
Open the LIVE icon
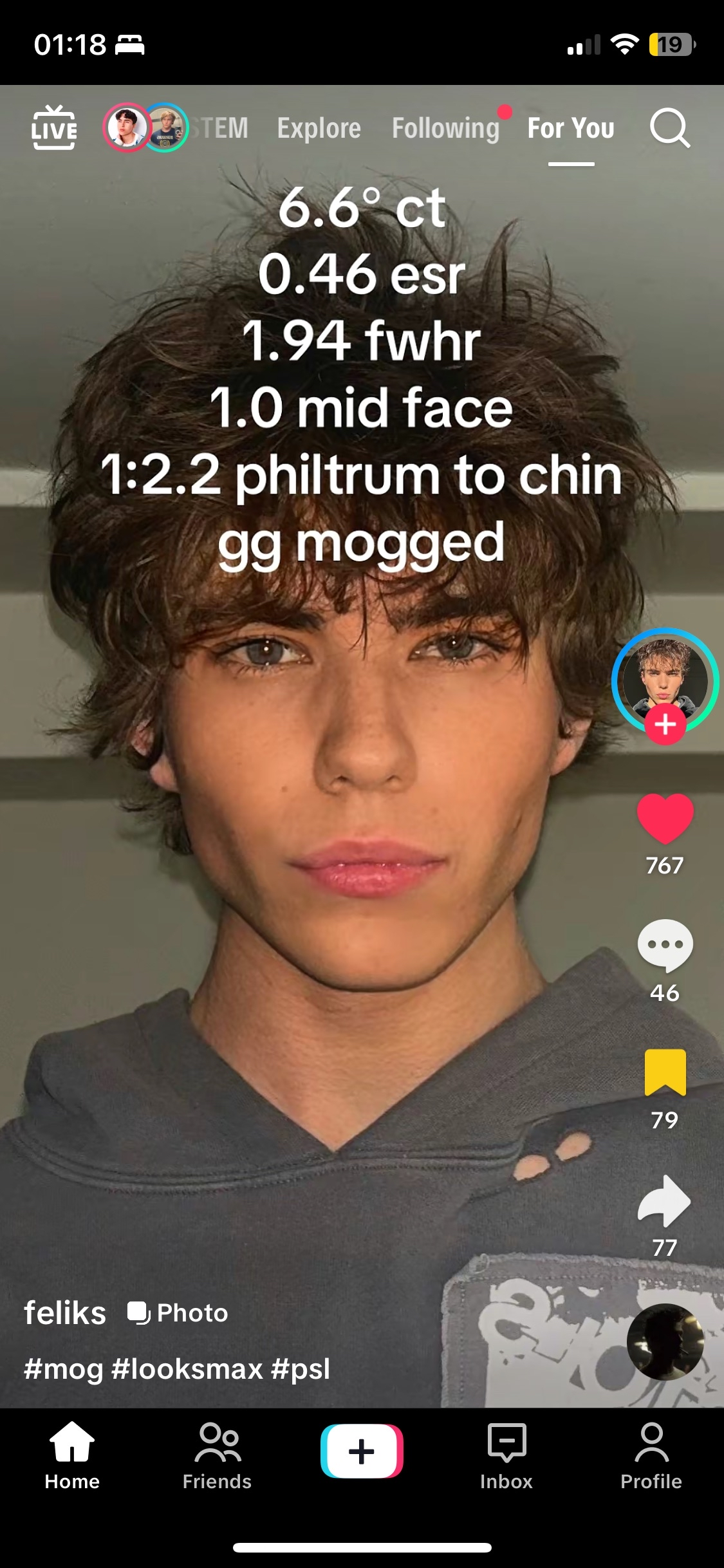54,127
